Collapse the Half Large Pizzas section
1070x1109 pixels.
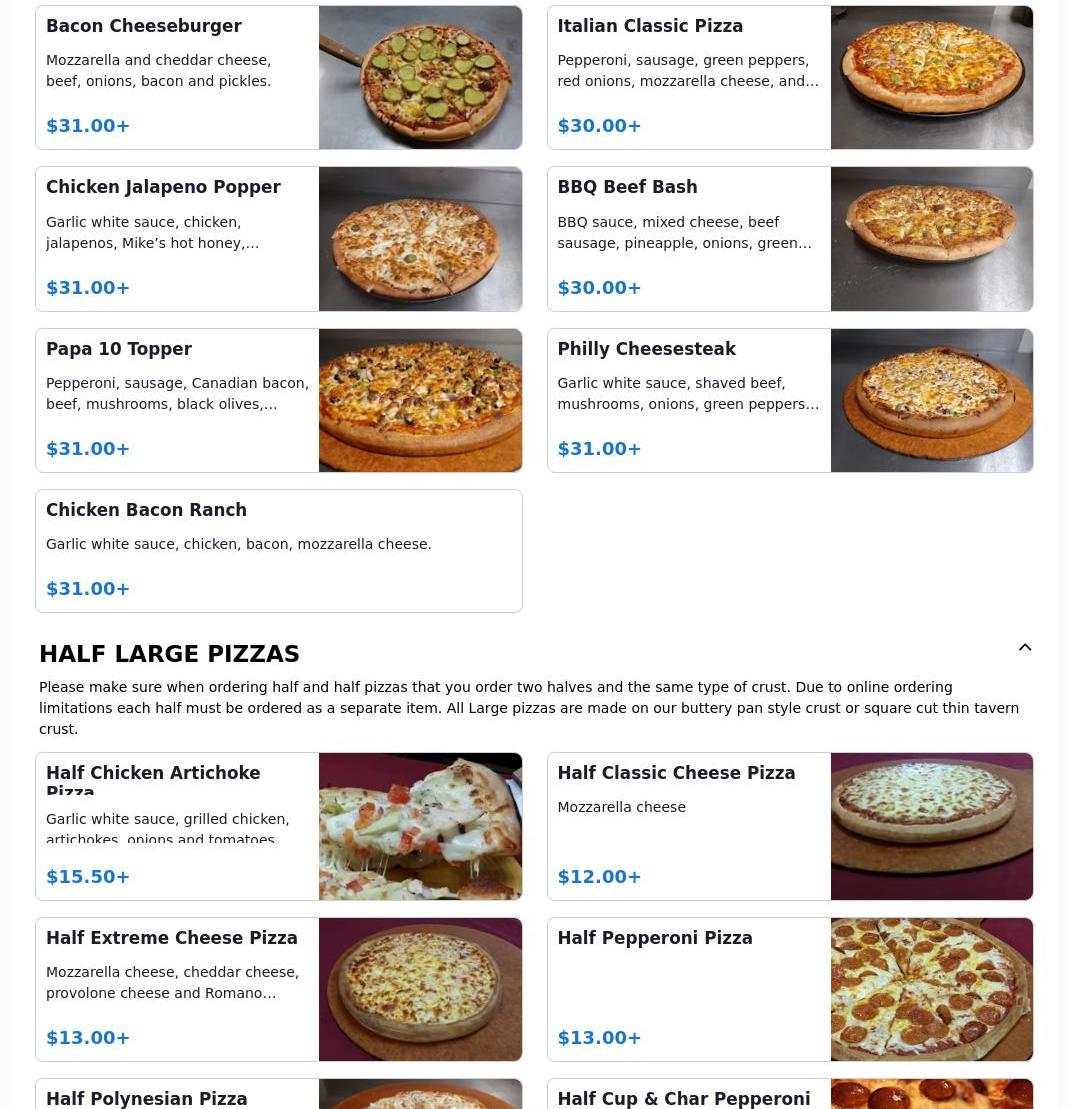(x=1025, y=648)
